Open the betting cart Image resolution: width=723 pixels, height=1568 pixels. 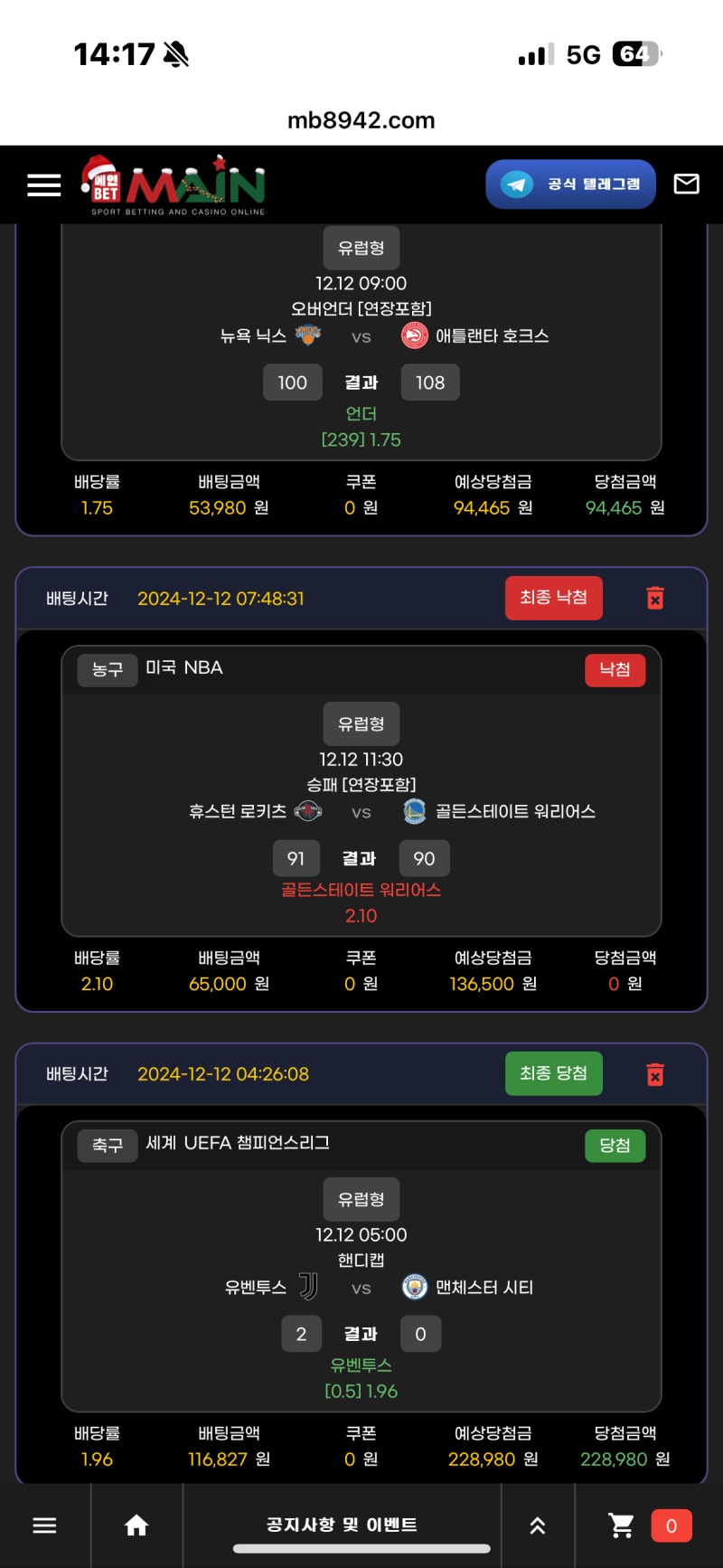623,1525
